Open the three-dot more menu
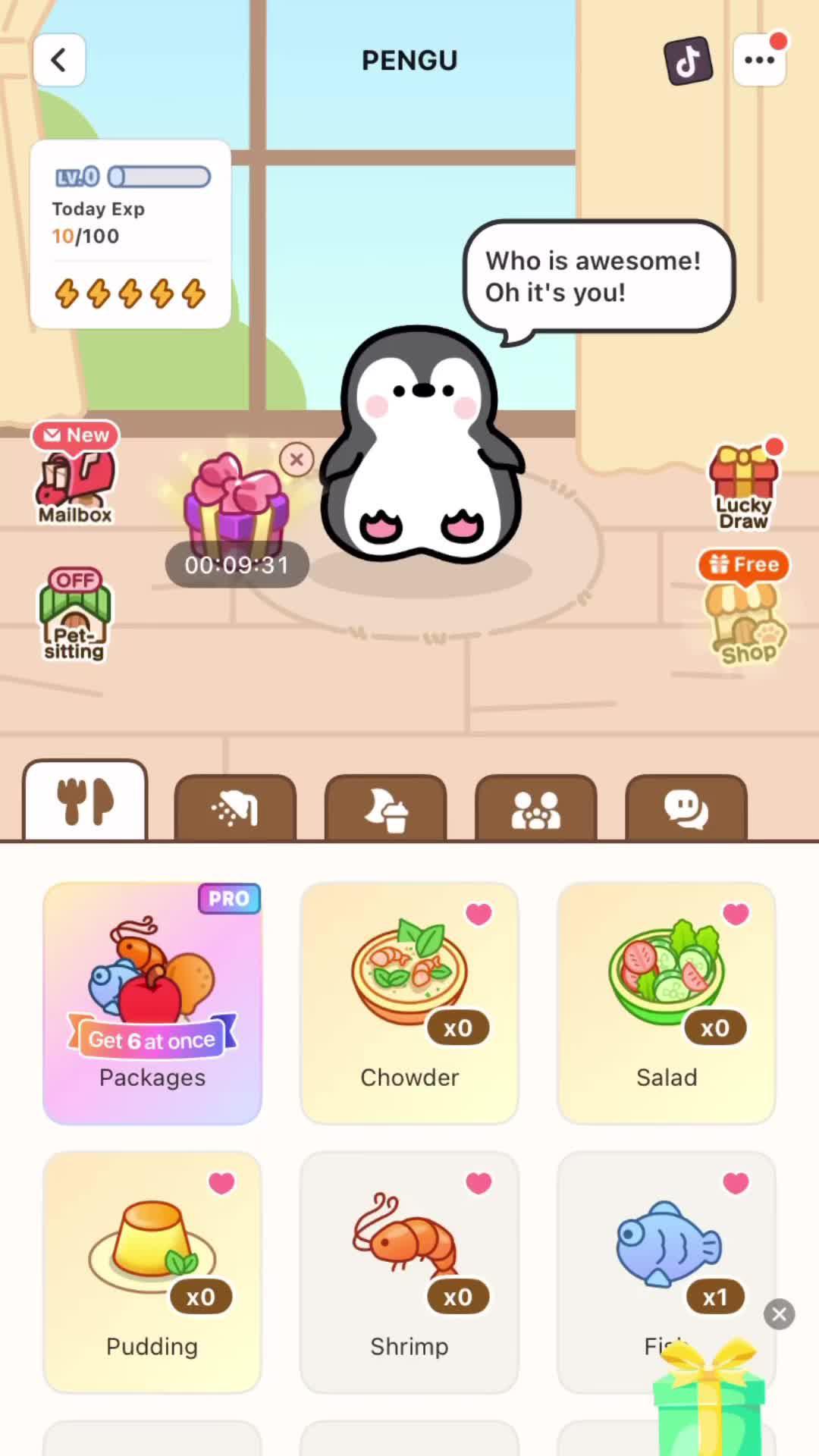Viewport: 819px width, 1456px height. click(759, 60)
